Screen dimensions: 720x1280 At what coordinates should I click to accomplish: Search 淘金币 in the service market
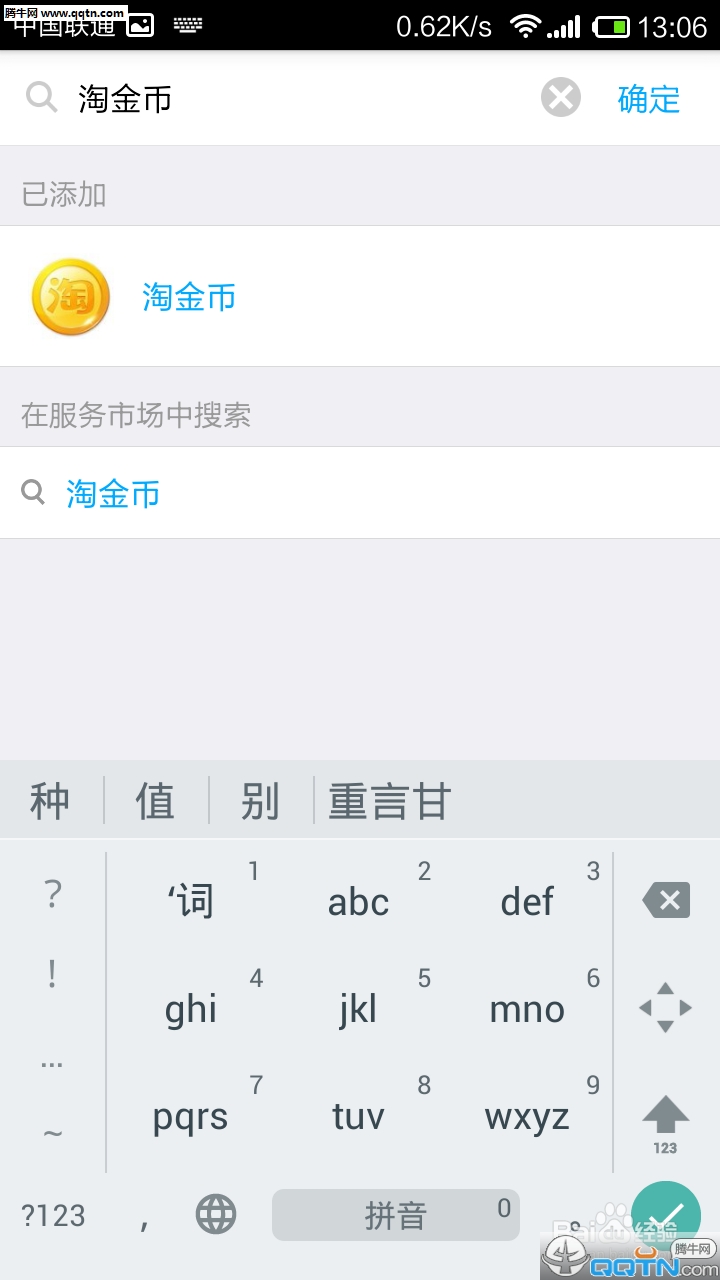coord(360,493)
